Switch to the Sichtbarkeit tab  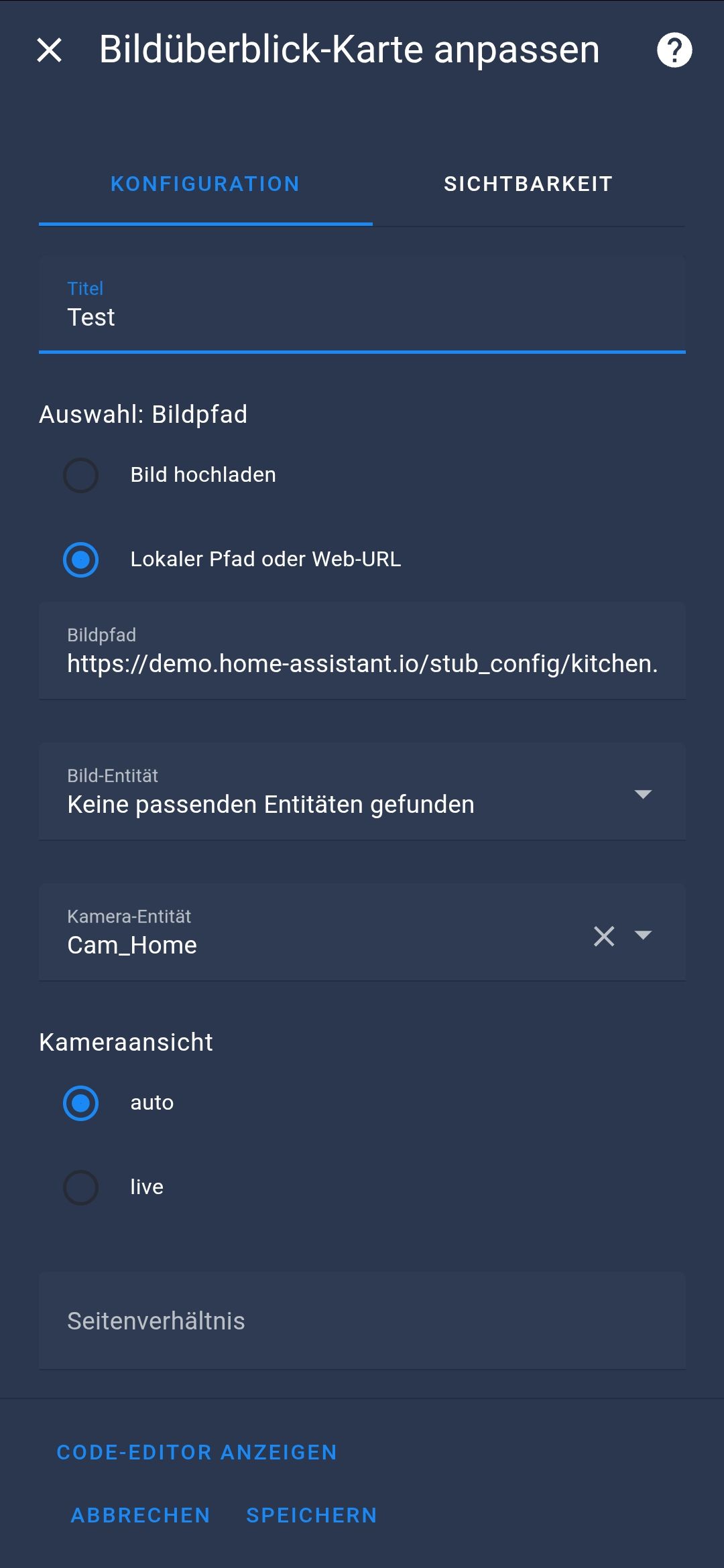[528, 184]
